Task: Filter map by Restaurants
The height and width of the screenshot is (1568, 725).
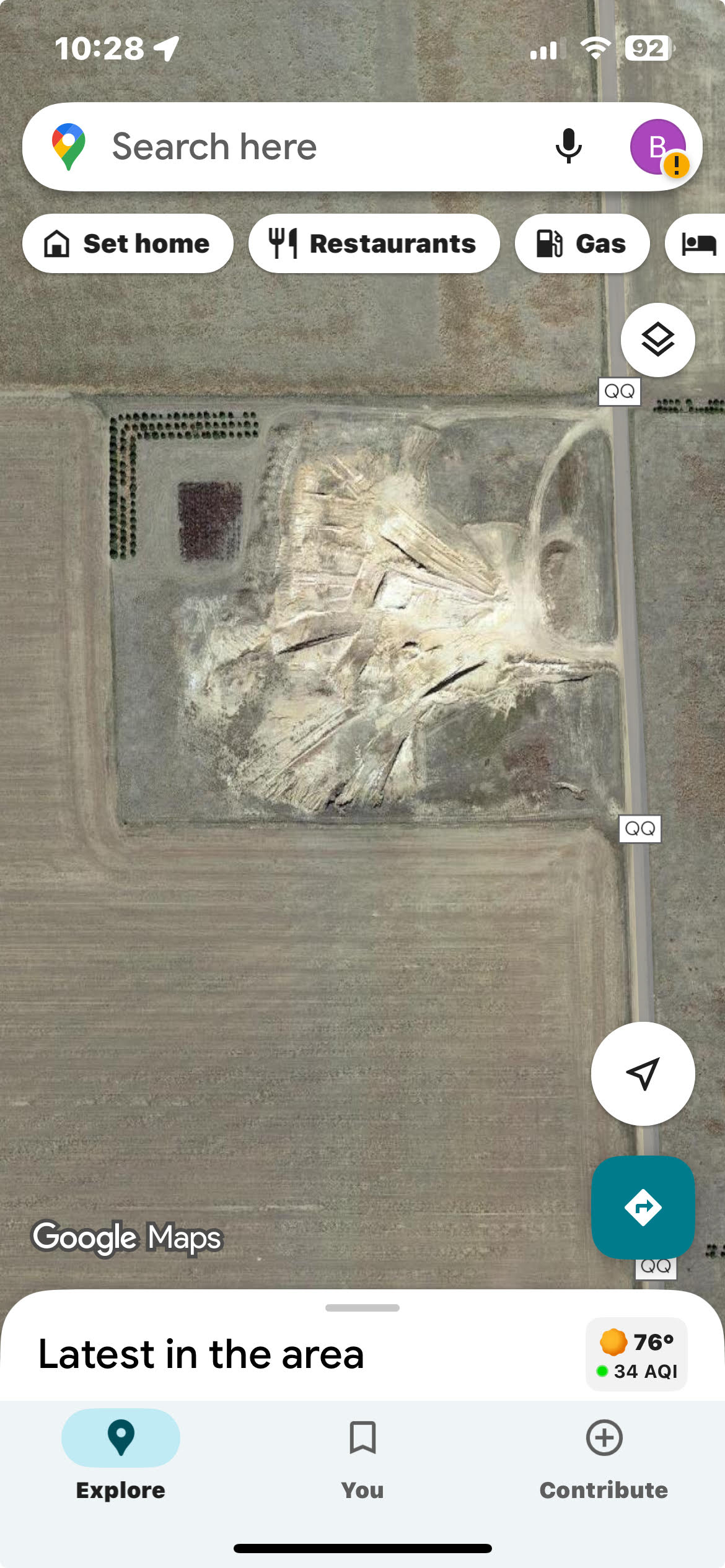Action: point(374,243)
